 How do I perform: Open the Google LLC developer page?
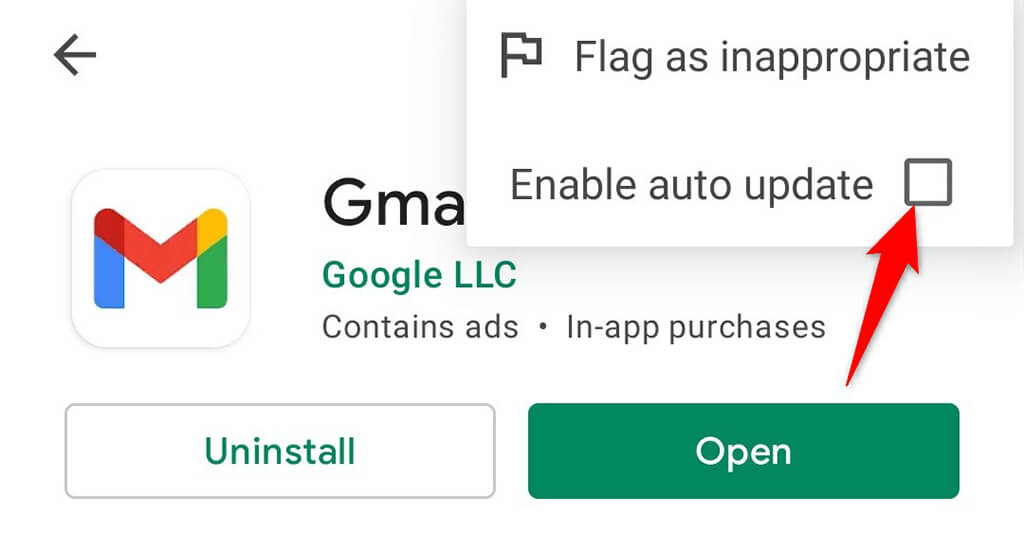click(x=419, y=274)
